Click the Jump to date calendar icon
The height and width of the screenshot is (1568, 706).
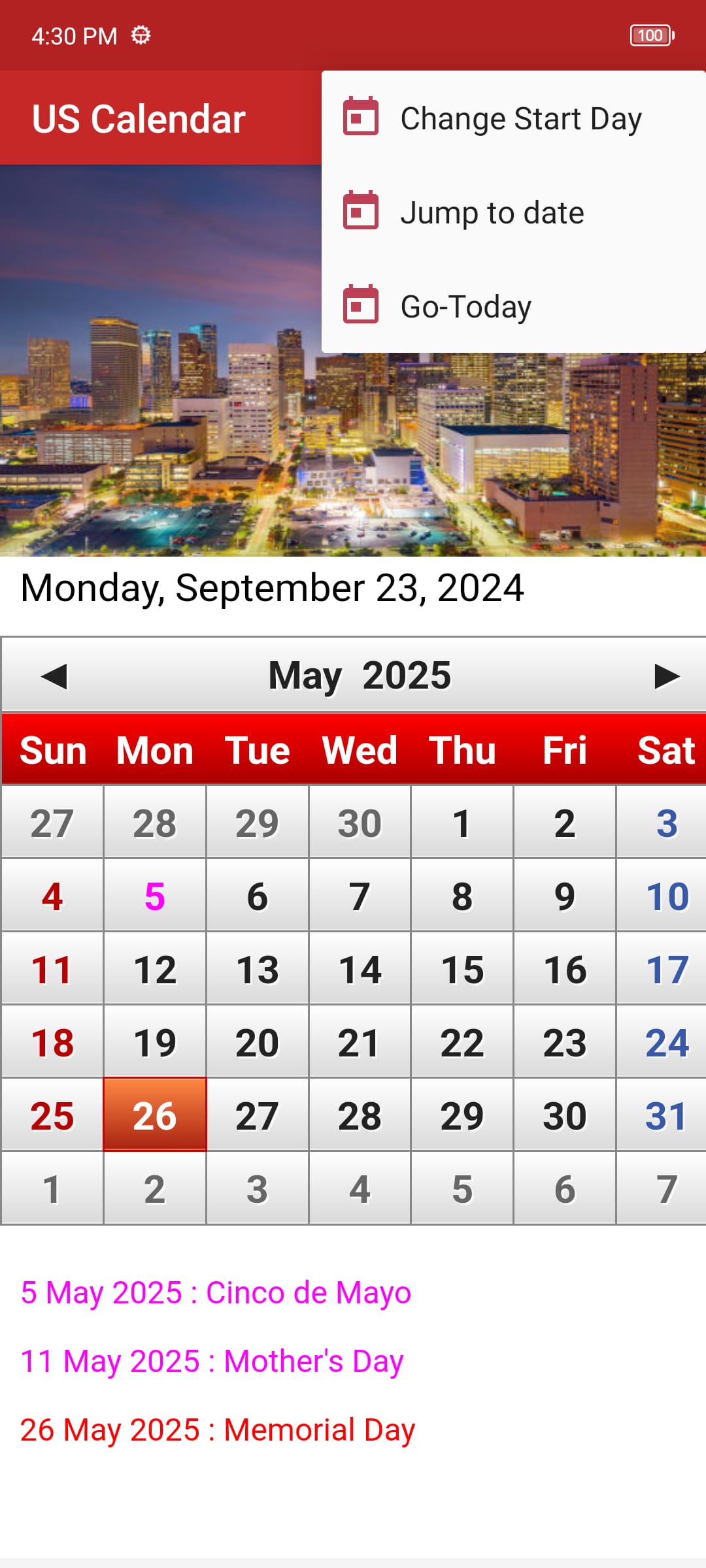360,210
